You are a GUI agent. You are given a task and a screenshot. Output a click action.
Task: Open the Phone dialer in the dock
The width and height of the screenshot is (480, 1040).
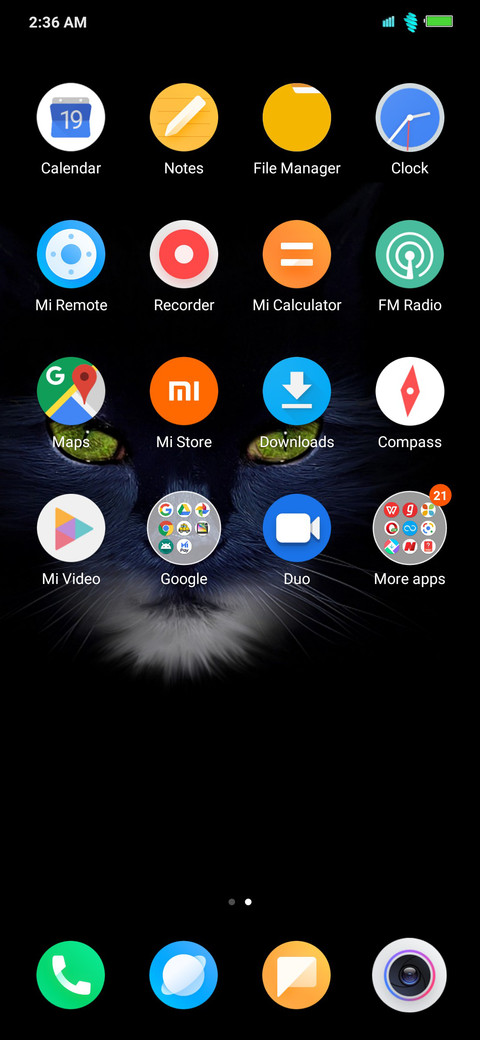[x=71, y=975]
